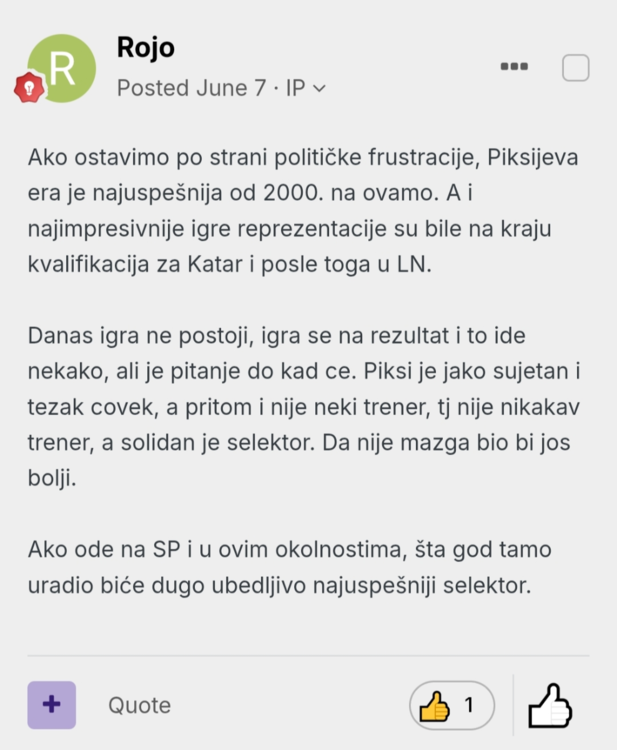Open Rojo's profile avatar
Image resolution: width=617 pixels, height=750 pixels.
tap(62, 67)
